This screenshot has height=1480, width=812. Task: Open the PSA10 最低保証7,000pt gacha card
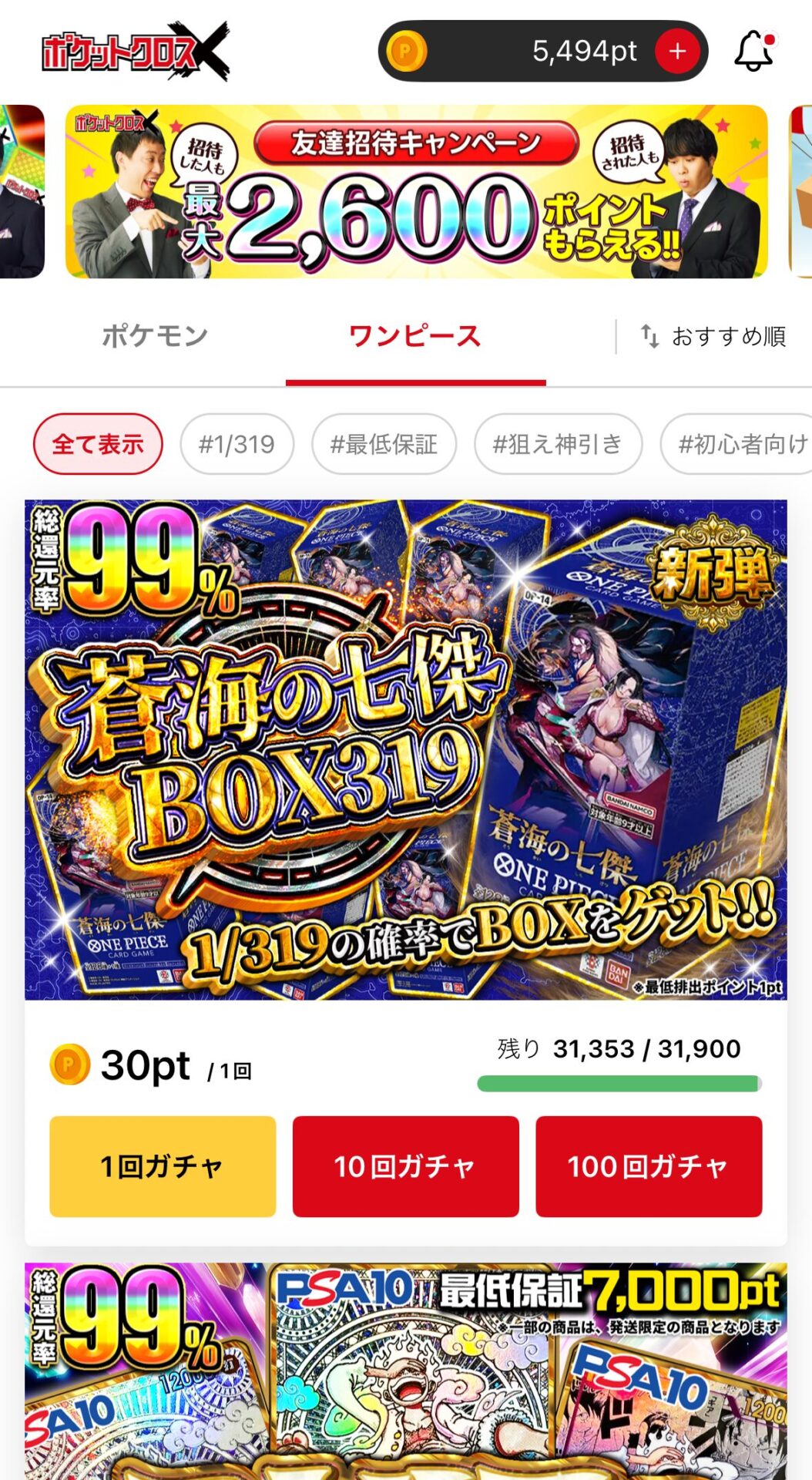point(405,1372)
